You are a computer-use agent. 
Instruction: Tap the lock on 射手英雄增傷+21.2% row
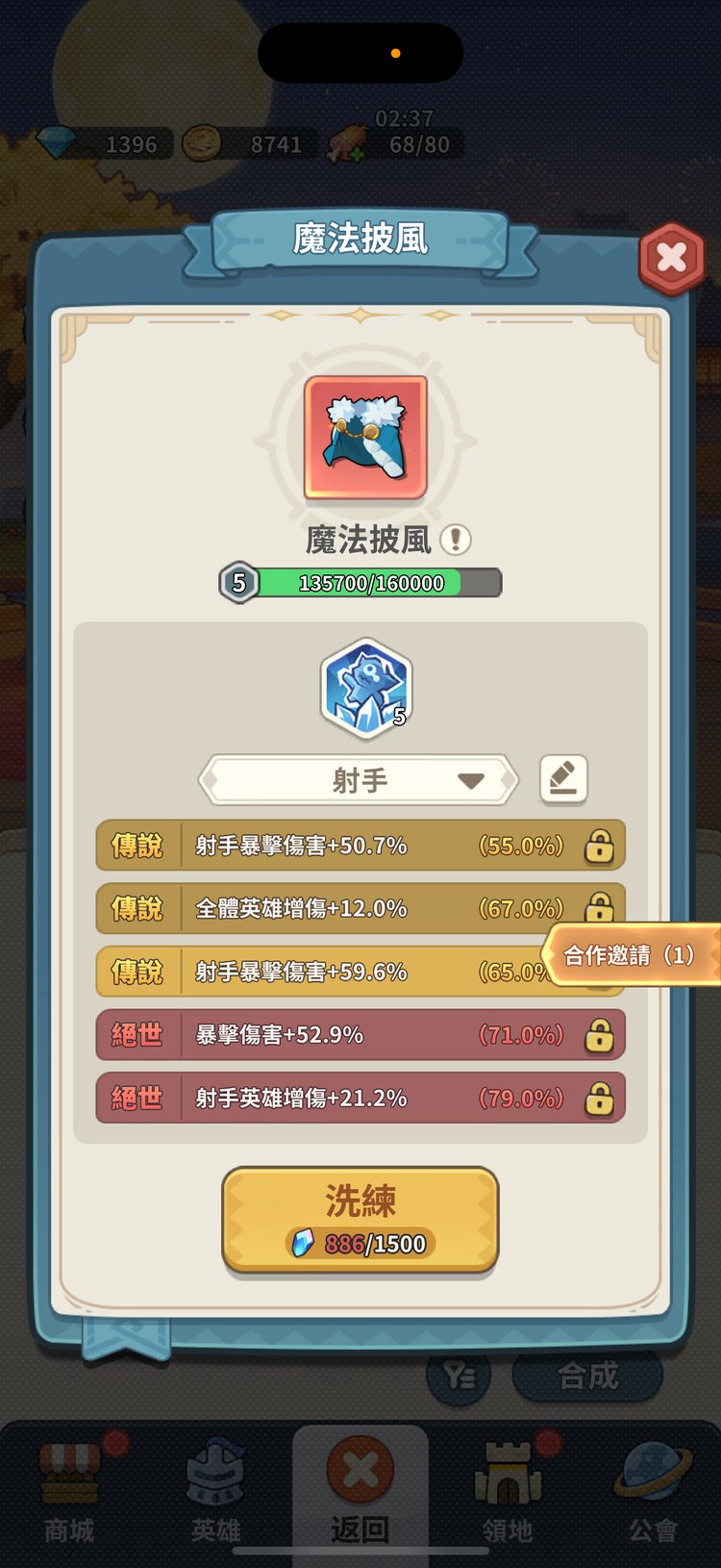(x=598, y=1098)
